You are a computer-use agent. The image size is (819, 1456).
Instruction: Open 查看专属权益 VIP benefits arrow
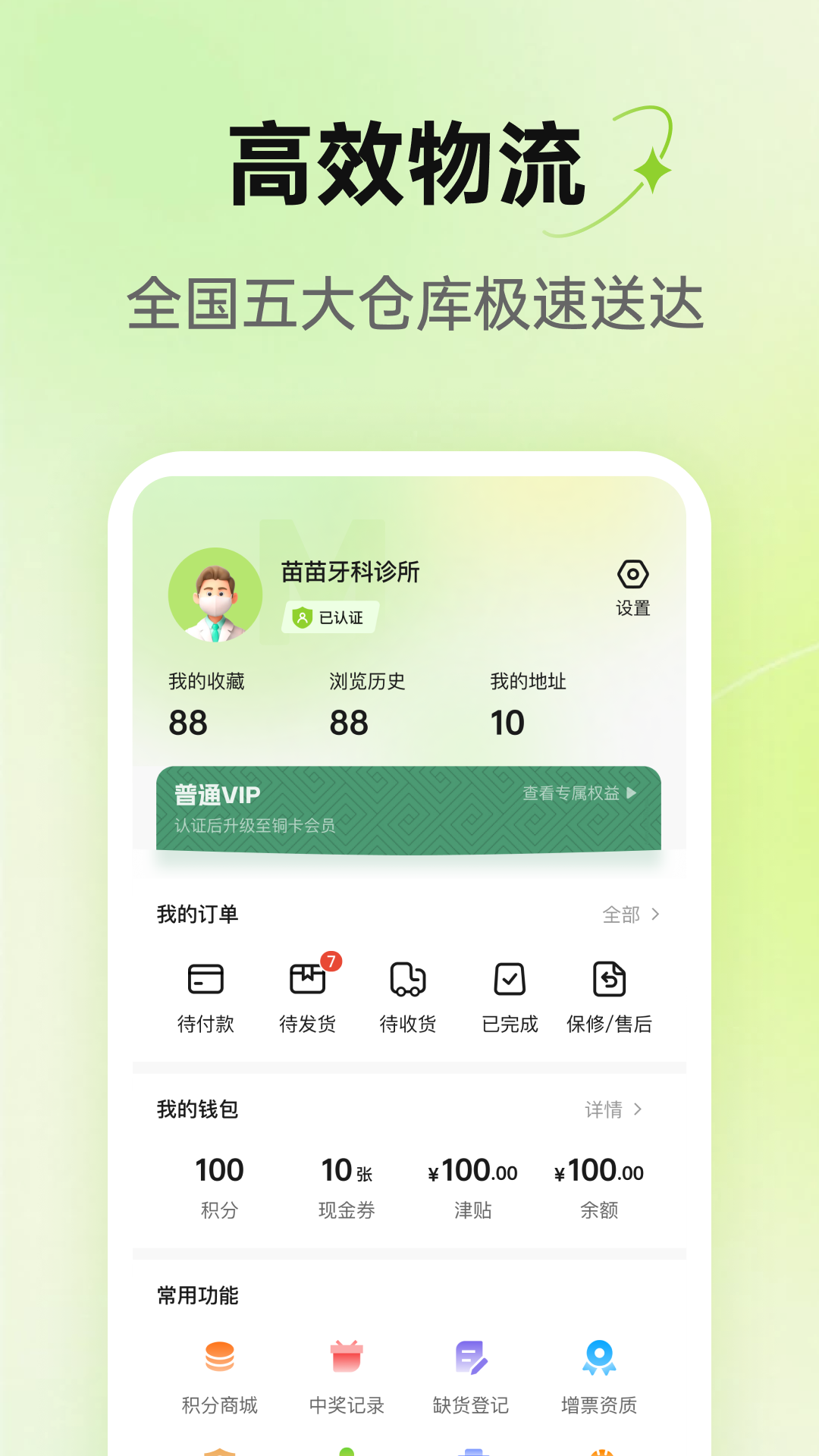pos(578,794)
